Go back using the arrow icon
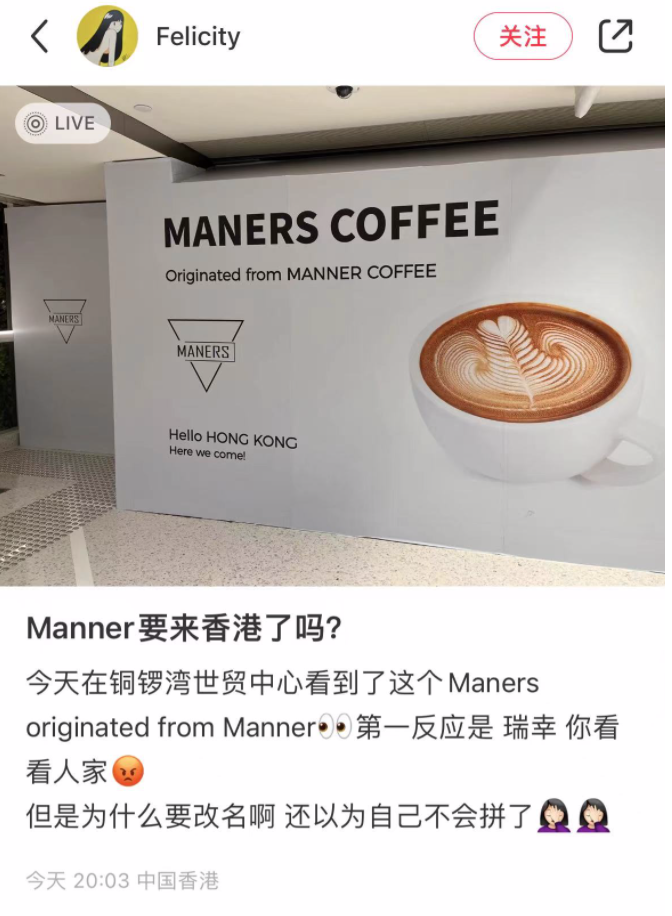Viewport: 672px width, 916px height. coord(40,37)
